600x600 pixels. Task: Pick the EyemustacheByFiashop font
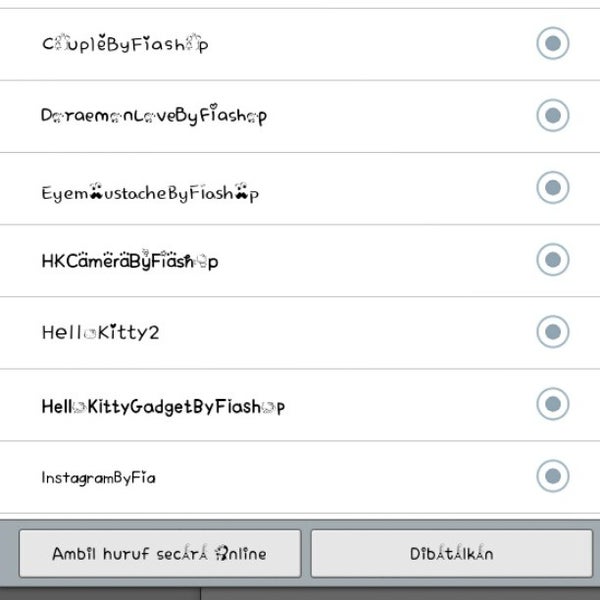552,188
